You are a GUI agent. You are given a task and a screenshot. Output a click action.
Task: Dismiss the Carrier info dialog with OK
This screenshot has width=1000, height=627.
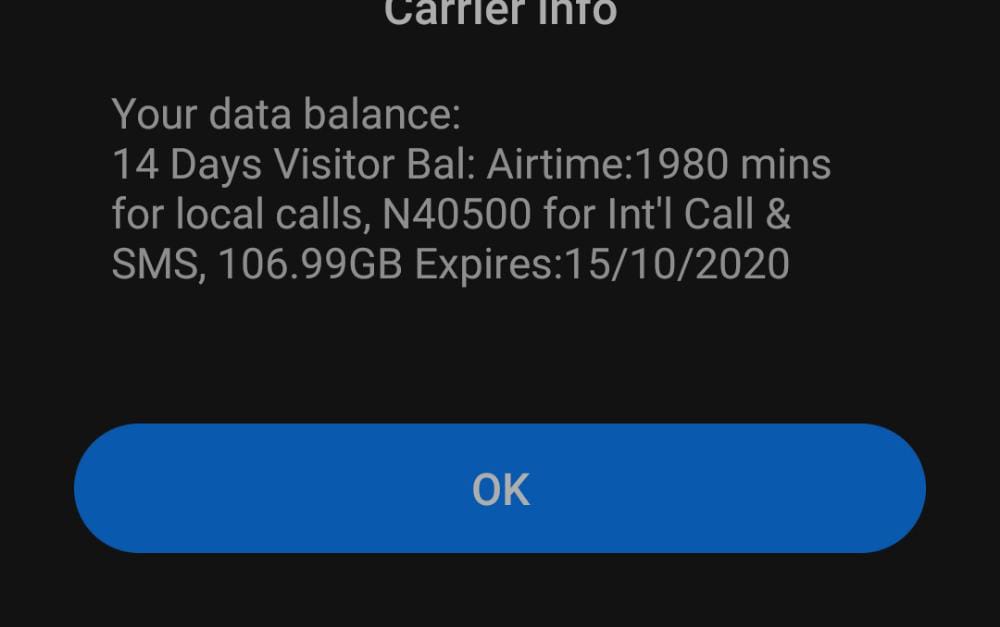[500, 488]
